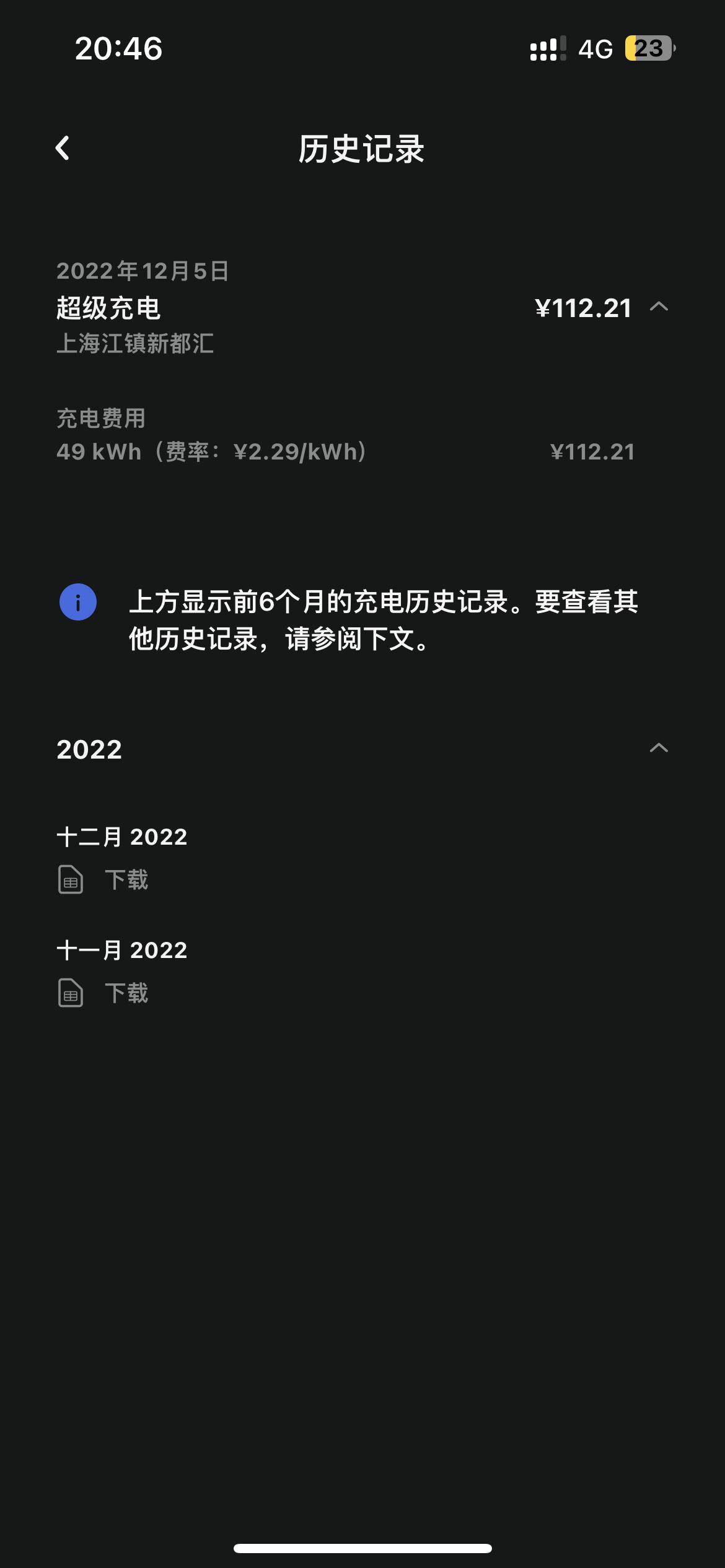Go back from the 历史记录 page
This screenshot has height=1568, width=725.
[x=63, y=148]
